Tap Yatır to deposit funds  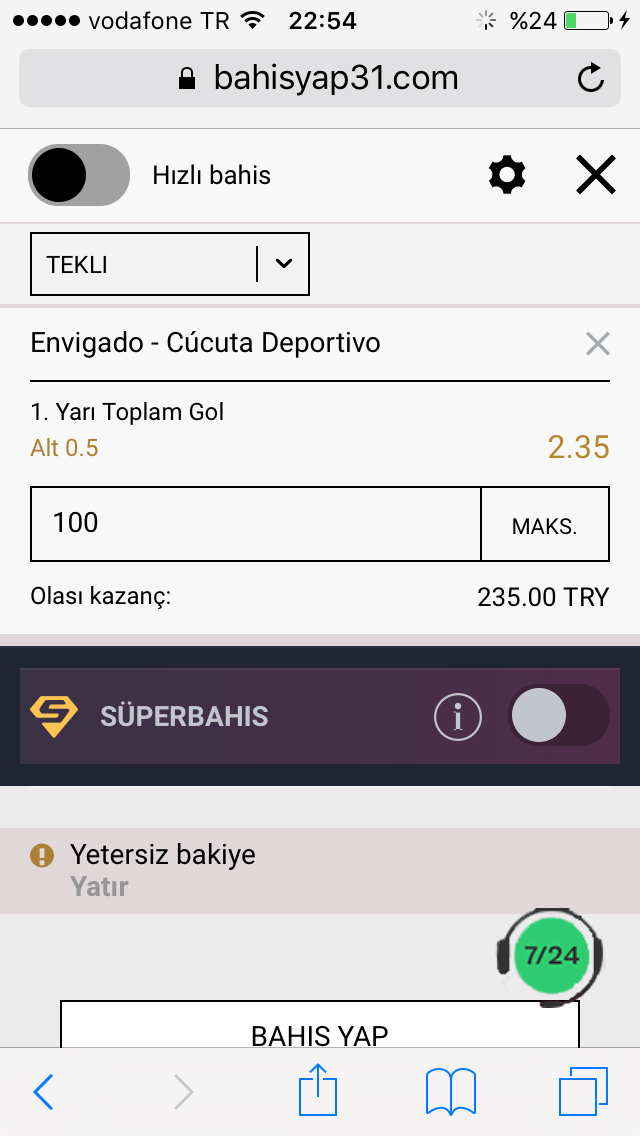tap(99, 886)
